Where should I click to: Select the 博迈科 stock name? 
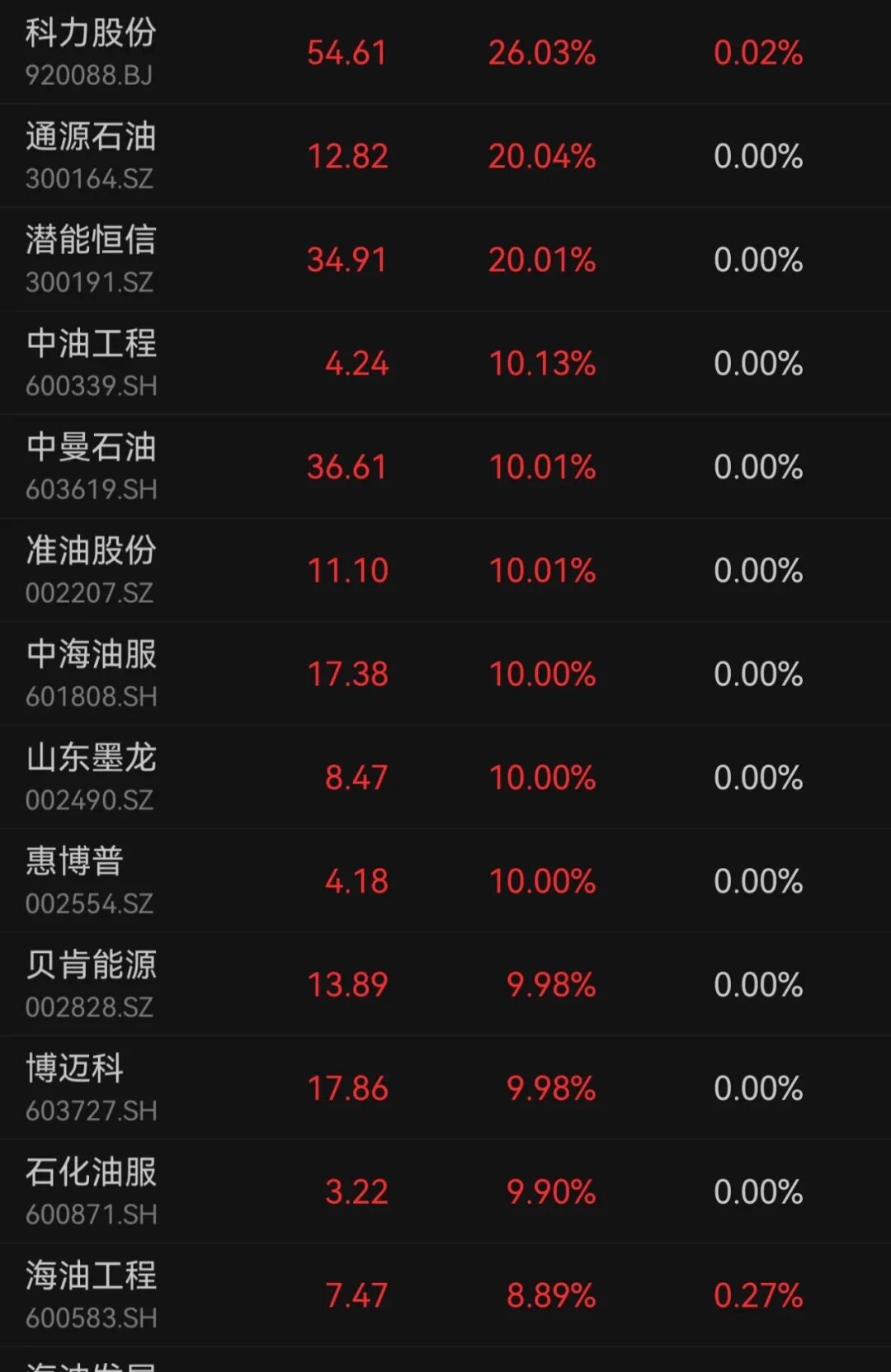(x=74, y=1071)
